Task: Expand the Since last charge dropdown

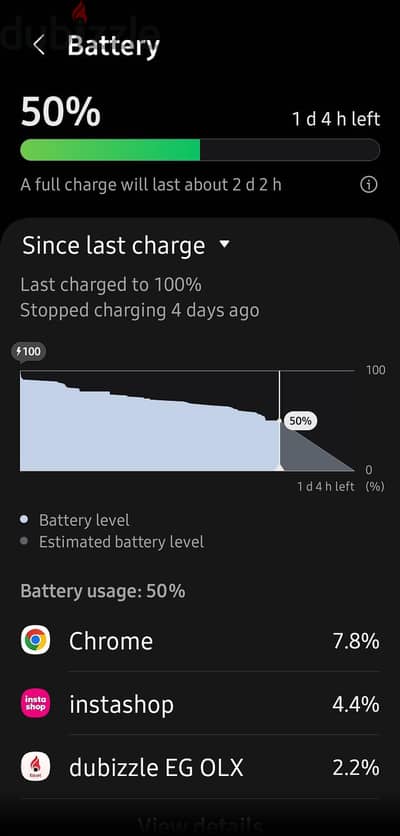Action: point(126,245)
